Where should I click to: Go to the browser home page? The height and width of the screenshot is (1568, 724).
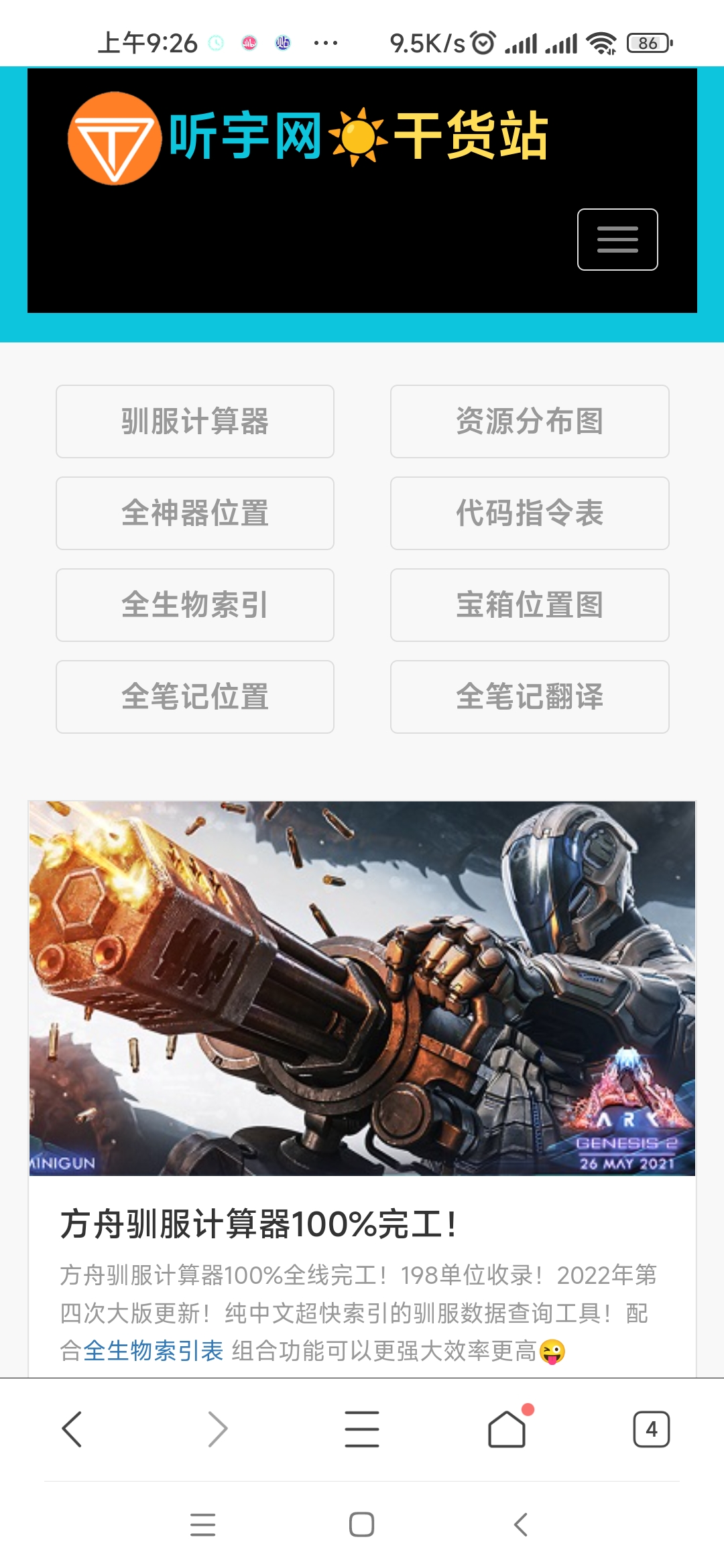click(507, 1429)
